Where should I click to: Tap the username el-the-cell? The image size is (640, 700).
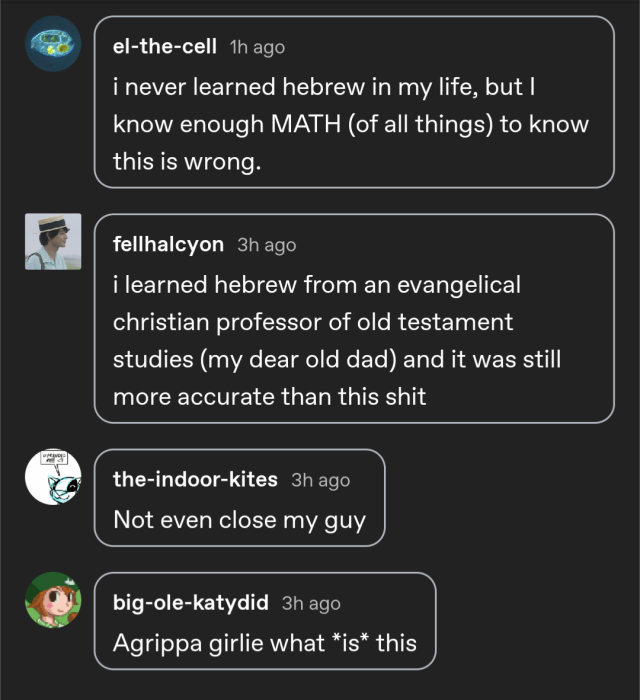[166, 46]
